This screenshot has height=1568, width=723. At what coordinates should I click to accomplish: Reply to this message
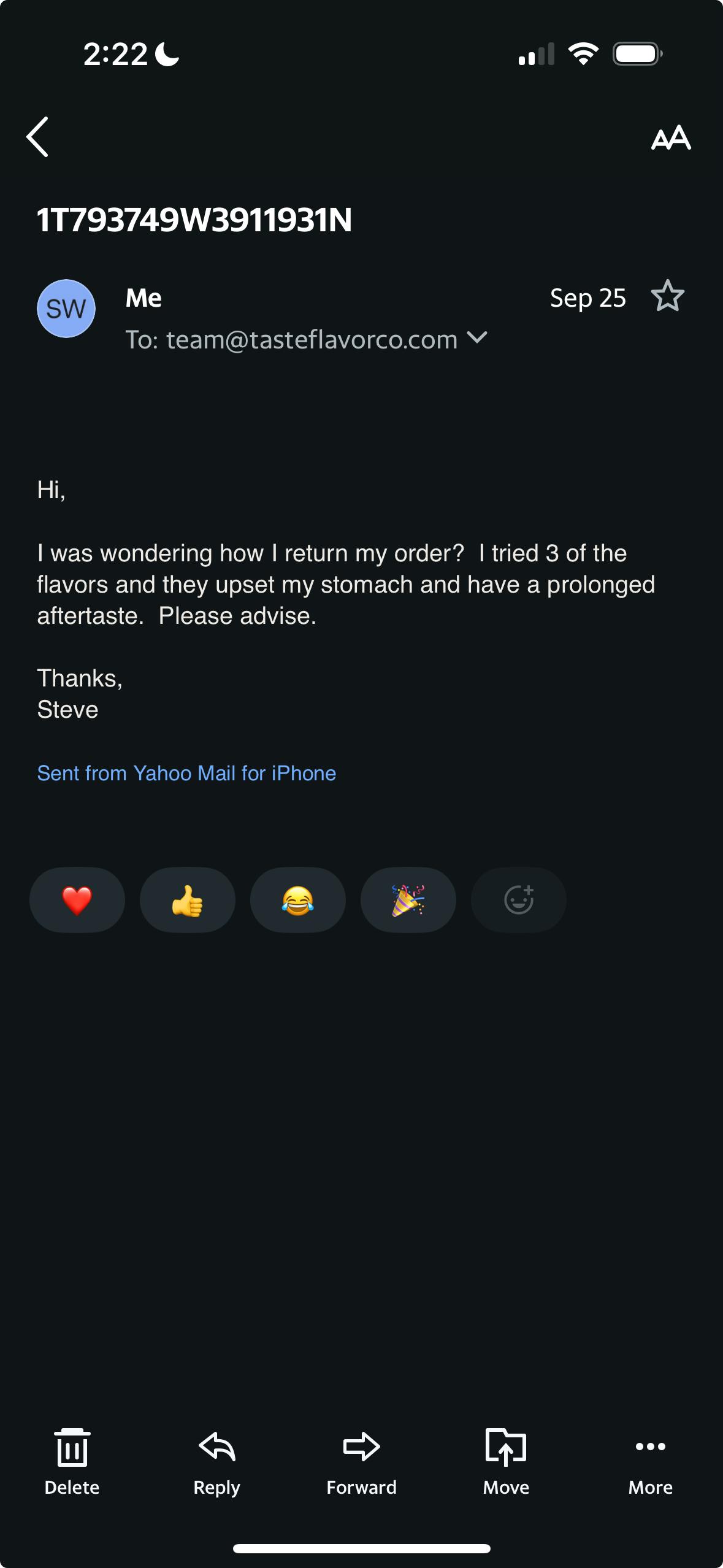point(217,1460)
